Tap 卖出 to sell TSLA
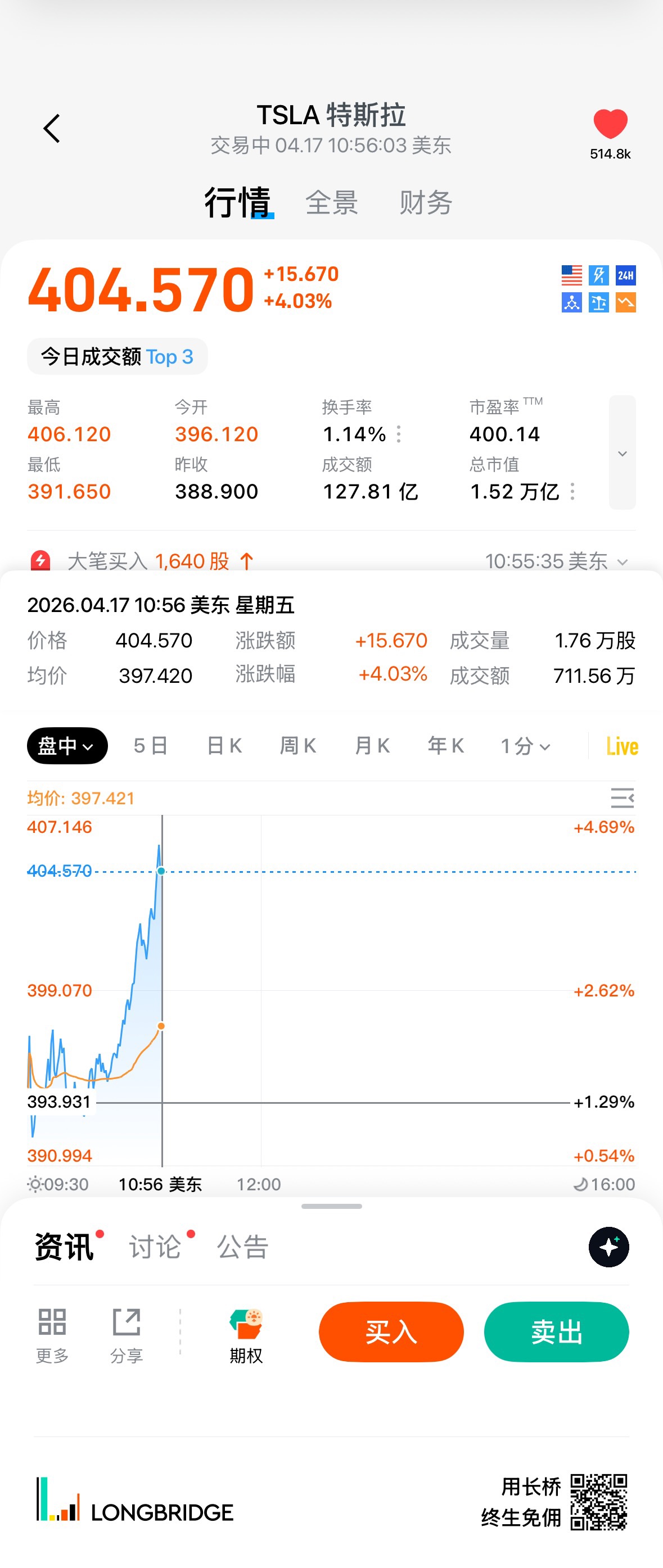 (556, 1332)
